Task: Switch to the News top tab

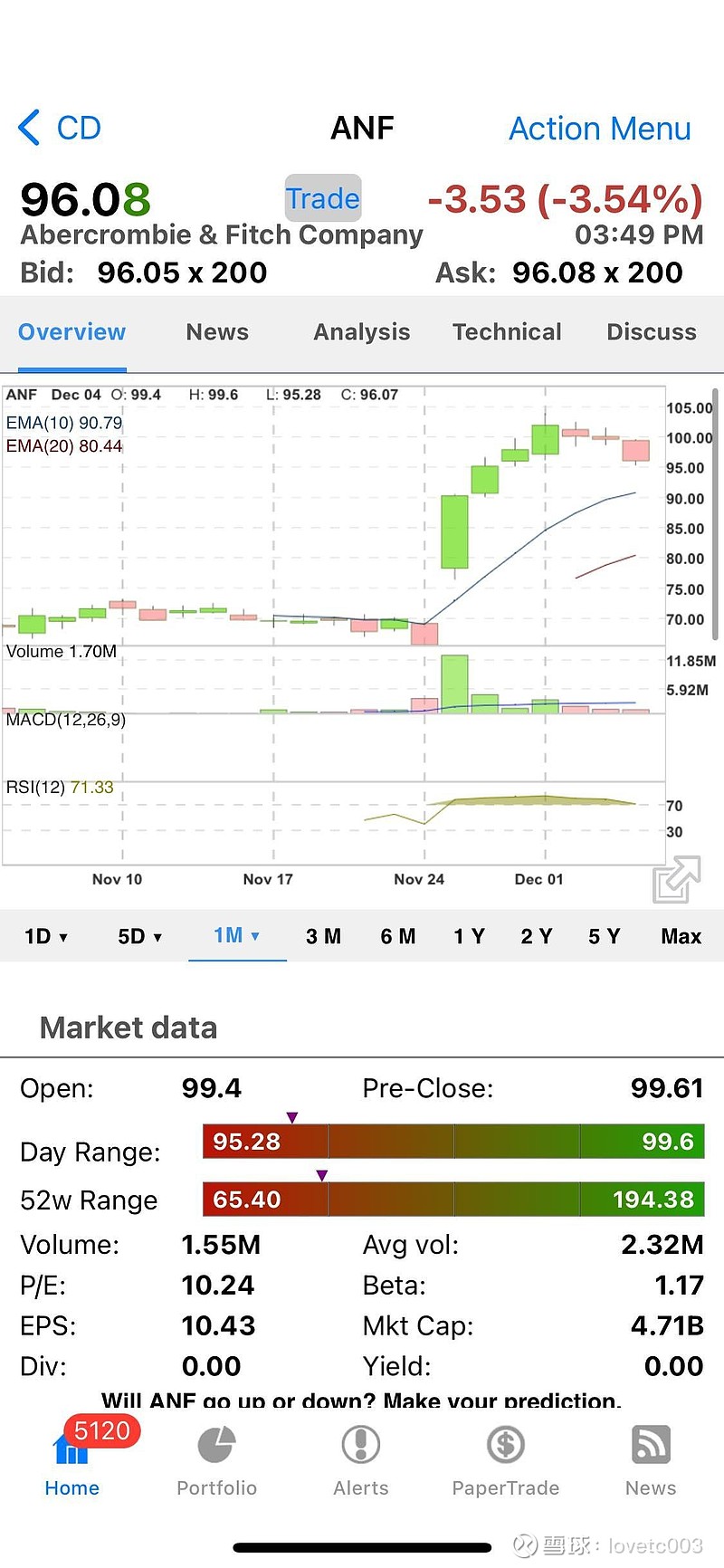Action: [217, 332]
